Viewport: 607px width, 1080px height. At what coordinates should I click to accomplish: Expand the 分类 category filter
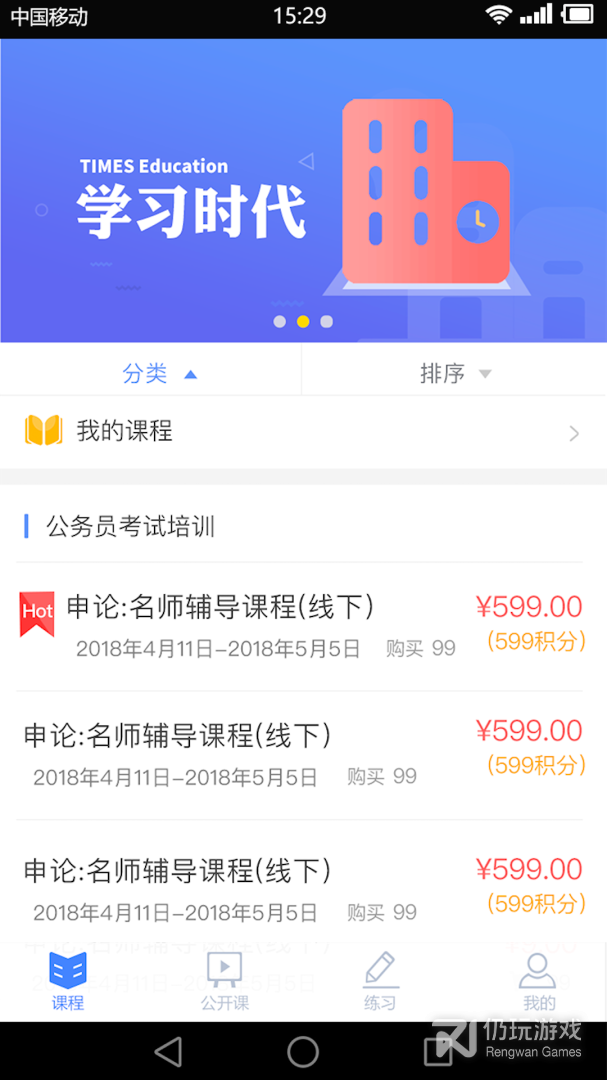tap(158, 374)
